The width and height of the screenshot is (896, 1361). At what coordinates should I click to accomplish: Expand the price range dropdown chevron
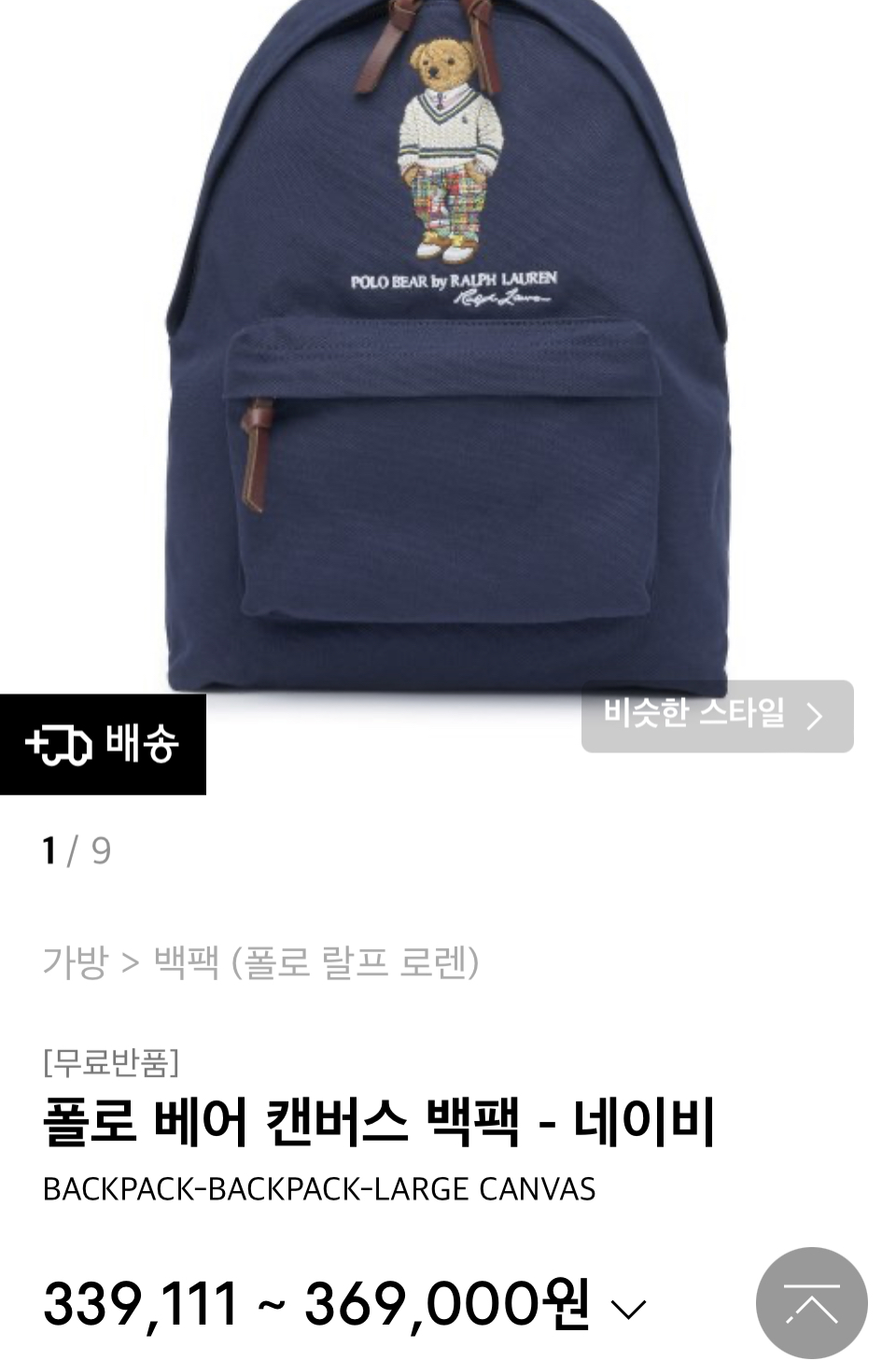pos(628,1309)
